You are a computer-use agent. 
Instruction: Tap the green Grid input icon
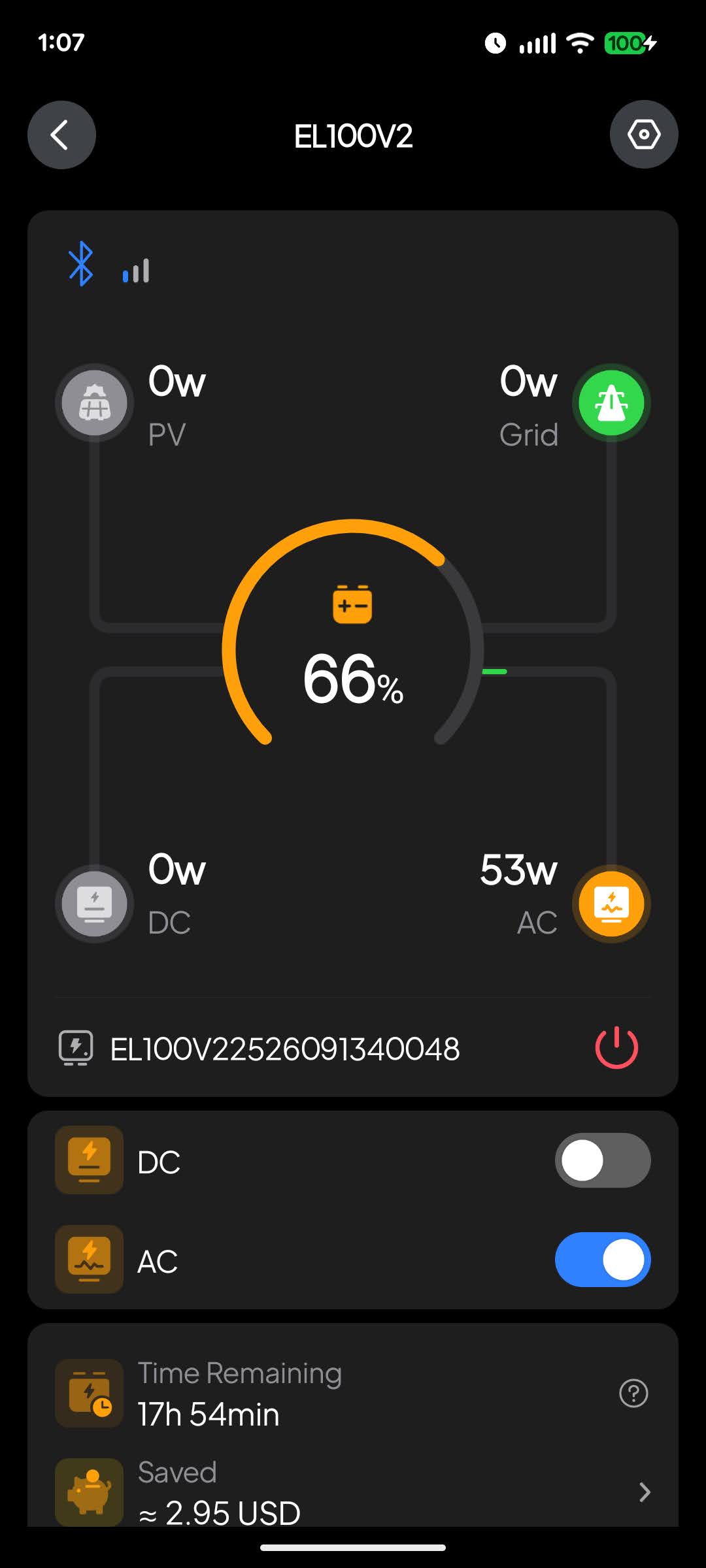611,403
